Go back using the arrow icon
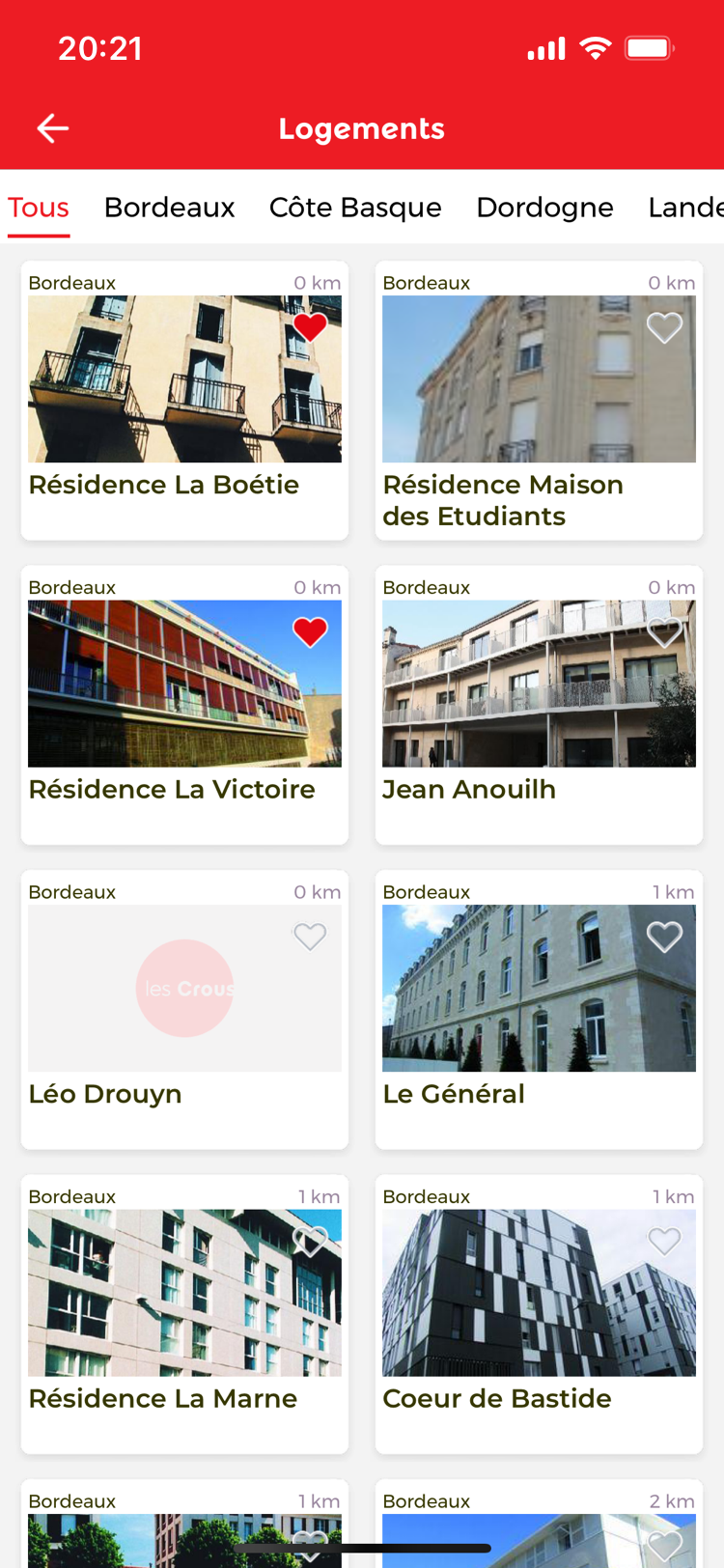This screenshot has width=724, height=1568. tap(53, 128)
